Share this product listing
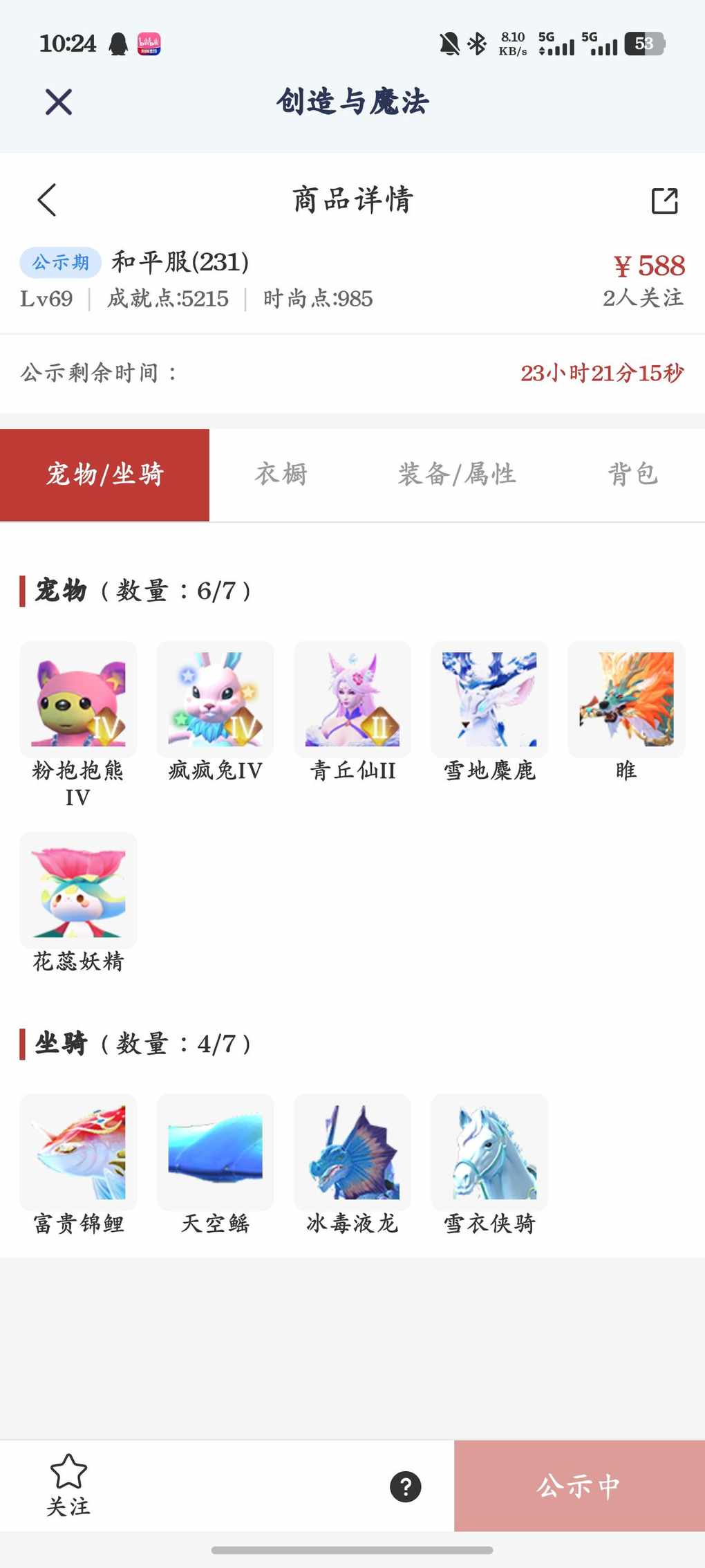This screenshot has height=1568, width=705. (664, 201)
